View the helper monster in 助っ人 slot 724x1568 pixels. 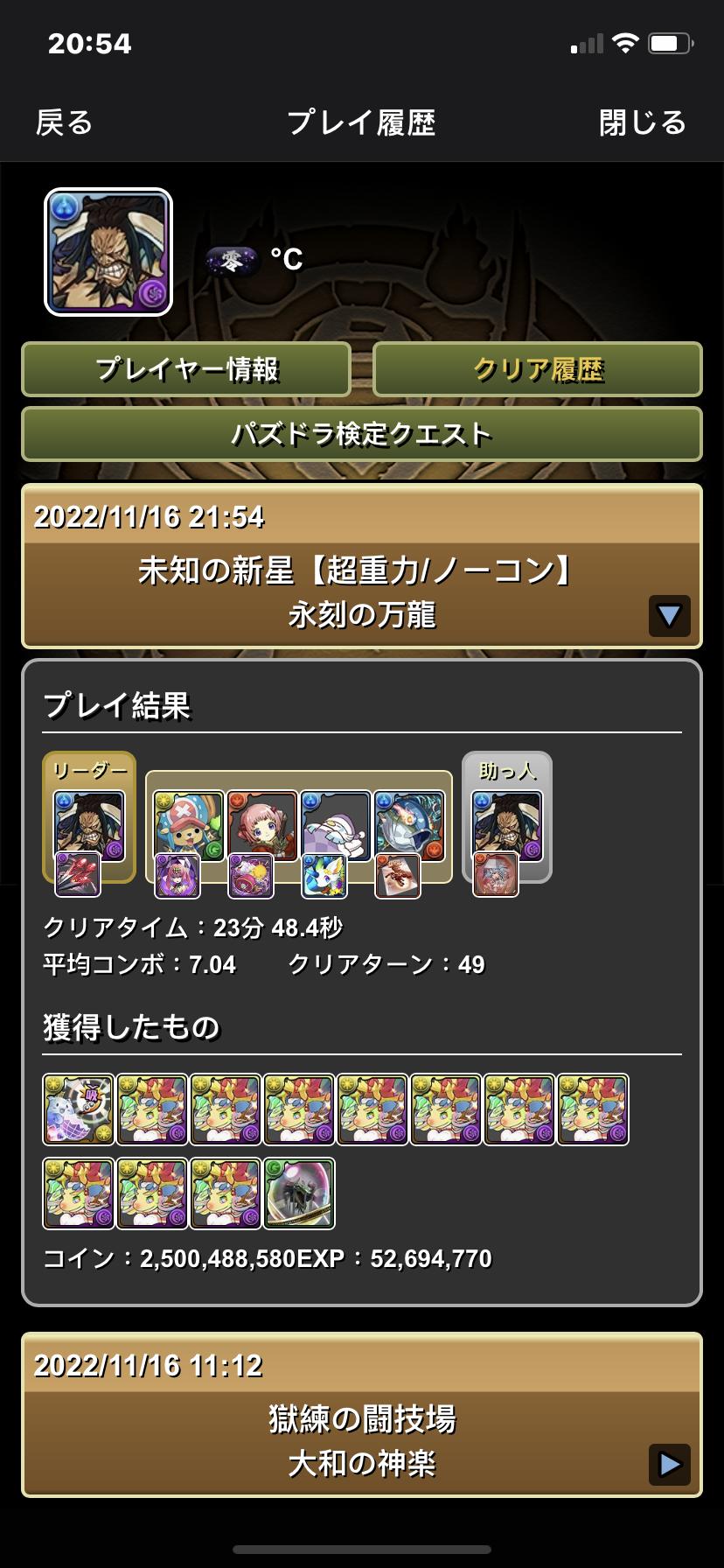pyautogui.click(x=507, y=826)
